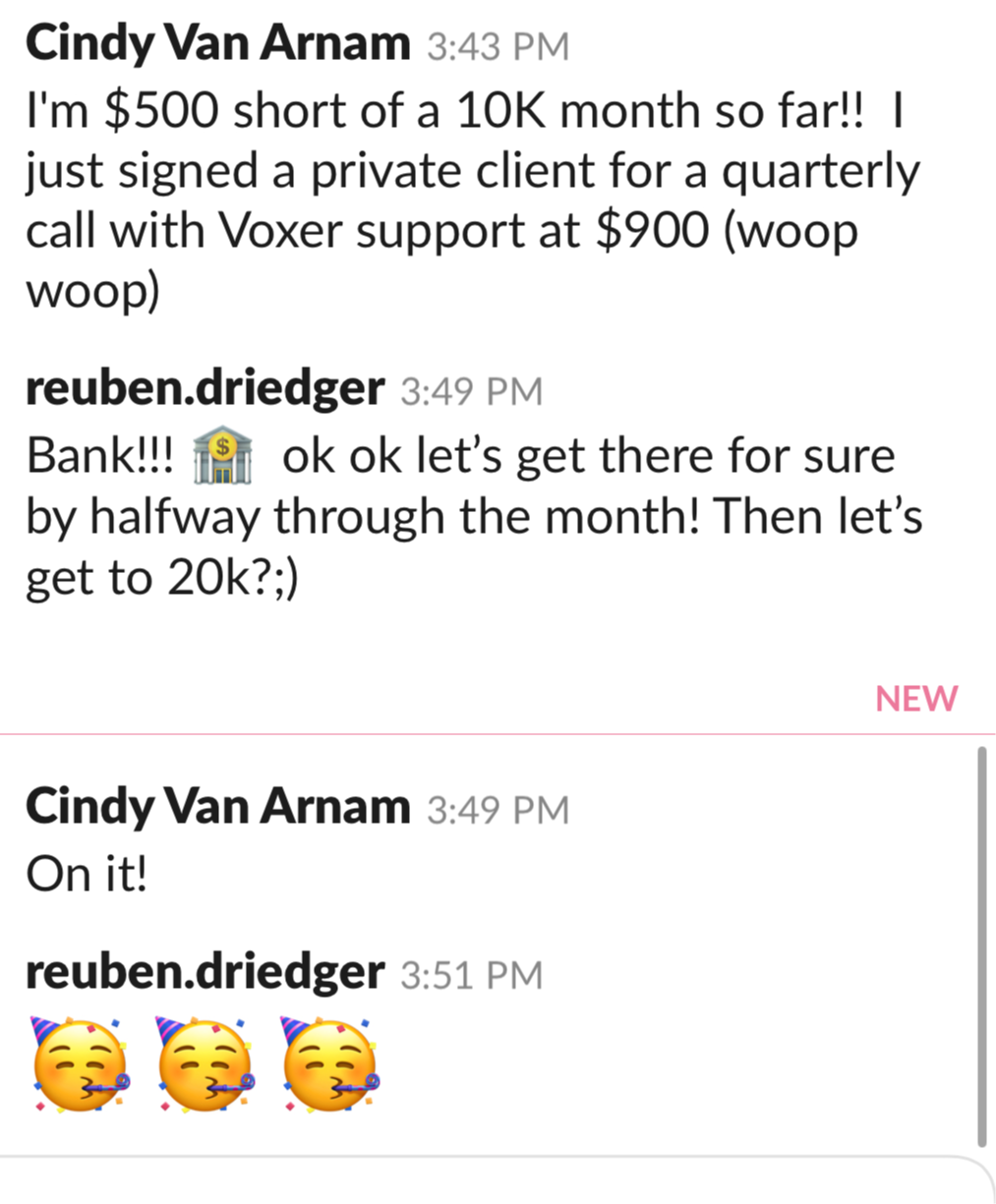996x1204 pixels.
Task: View reuben.driedger's profile from 3:49 PM message
Action: pos(205,389)
